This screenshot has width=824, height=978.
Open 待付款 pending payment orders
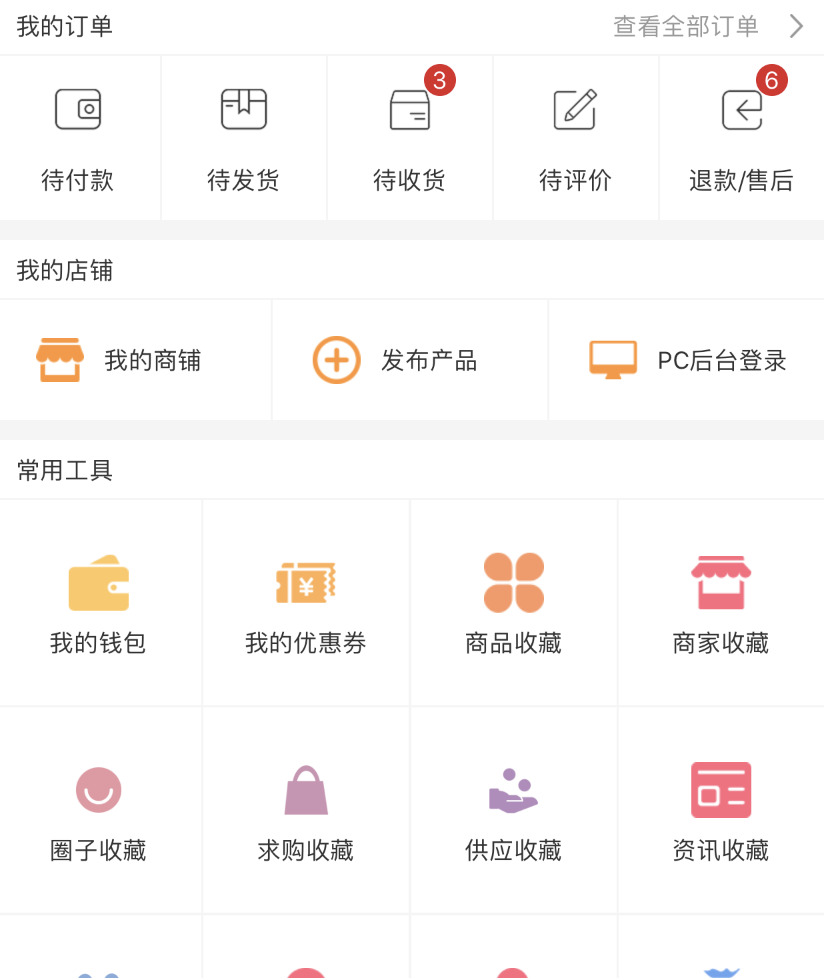coord(78,138)
